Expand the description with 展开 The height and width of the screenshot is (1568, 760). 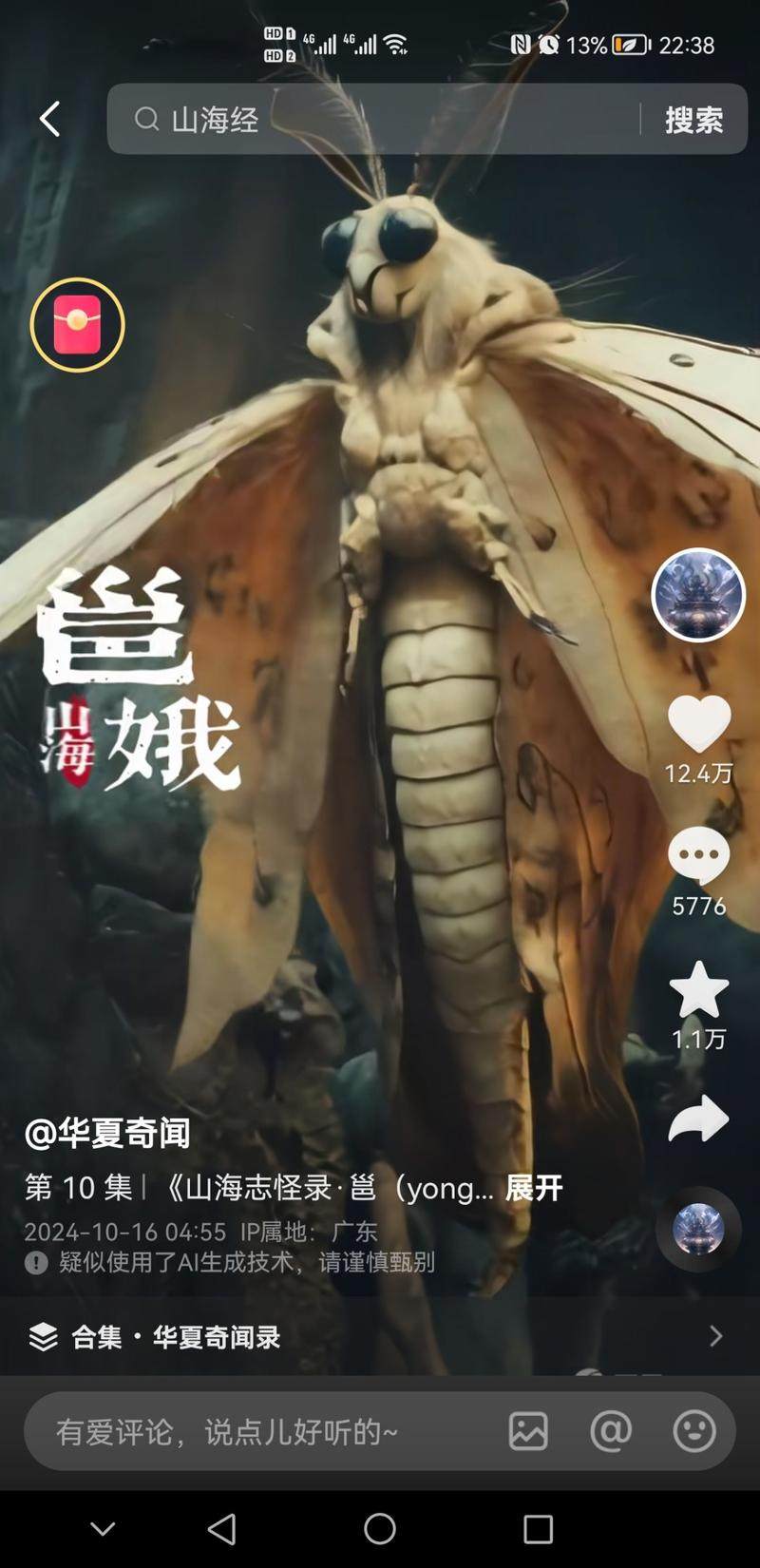coord(534,1188)
